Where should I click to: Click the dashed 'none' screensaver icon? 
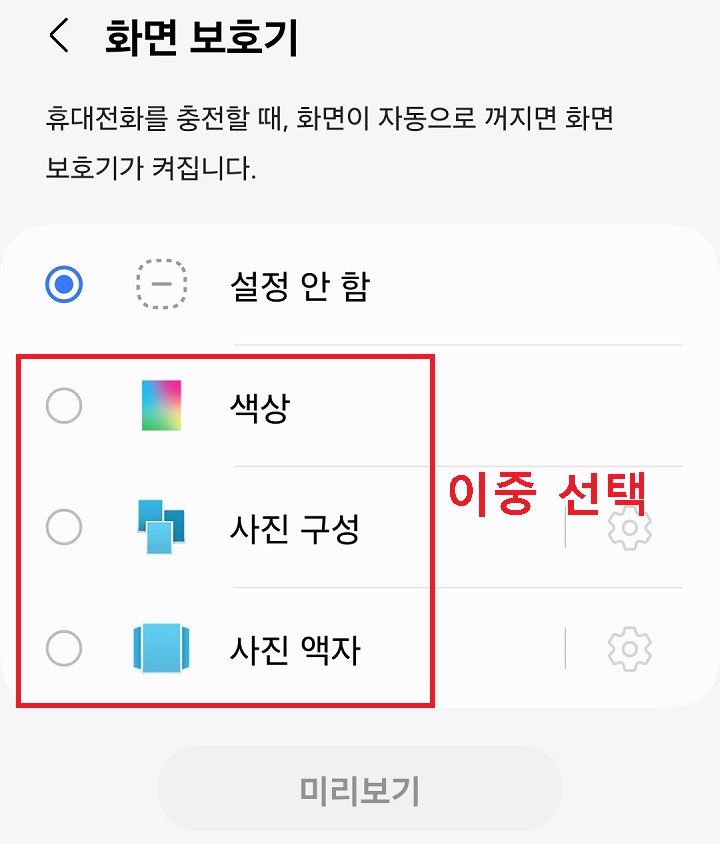tap(161, 284)
